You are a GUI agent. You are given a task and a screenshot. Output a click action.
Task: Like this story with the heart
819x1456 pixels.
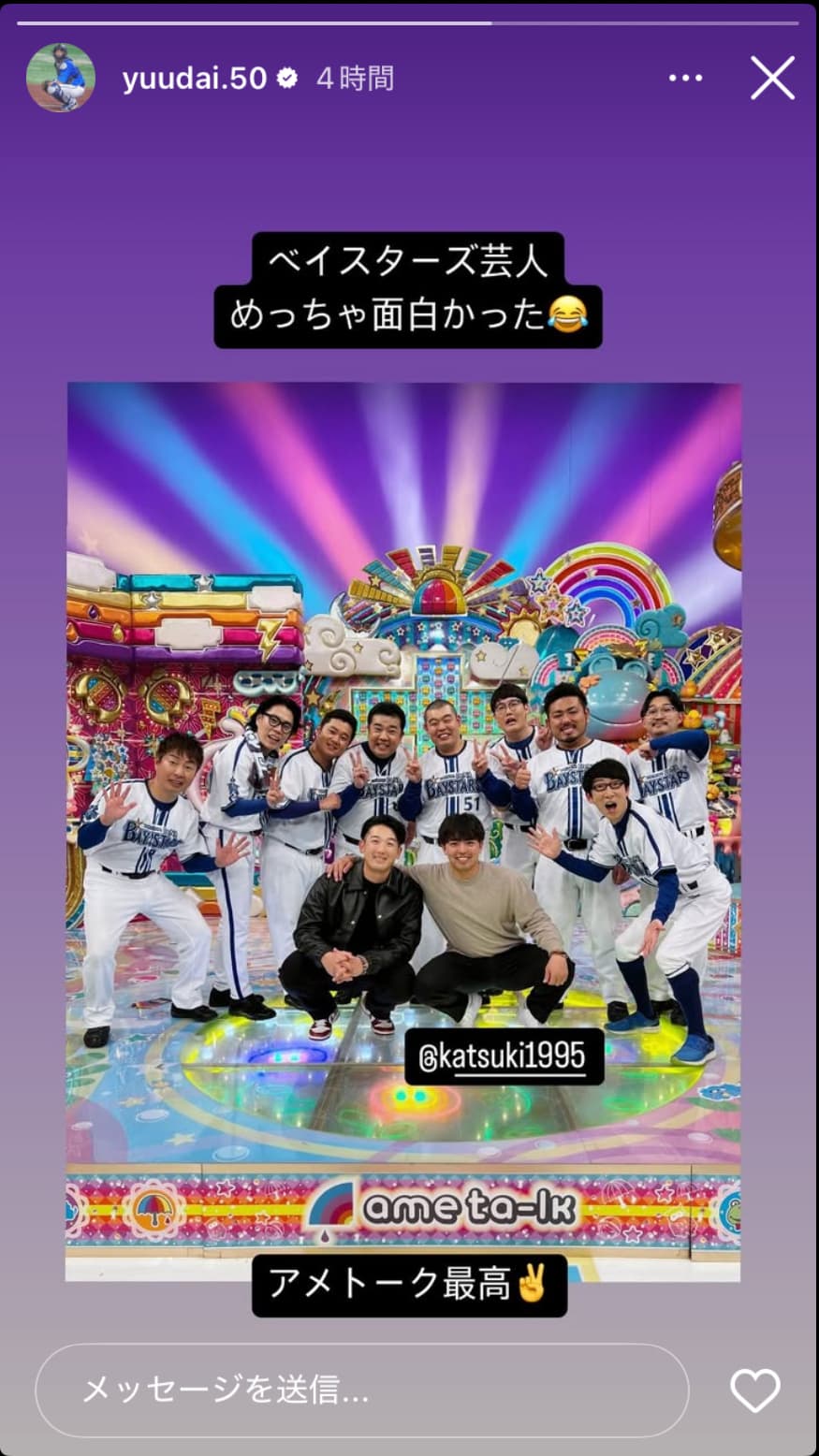(754, 1390)
